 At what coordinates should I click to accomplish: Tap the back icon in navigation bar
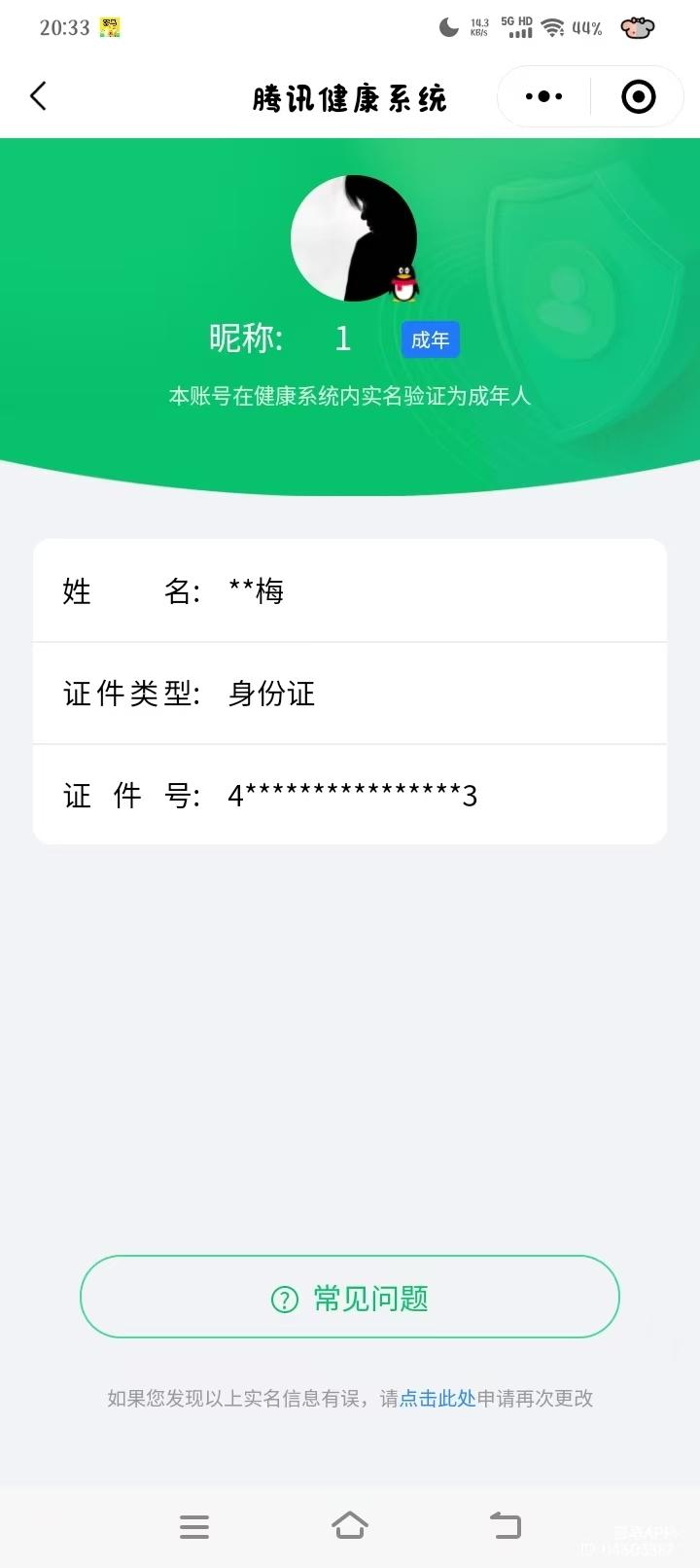pyautogui.click(x=504, y=1525)
